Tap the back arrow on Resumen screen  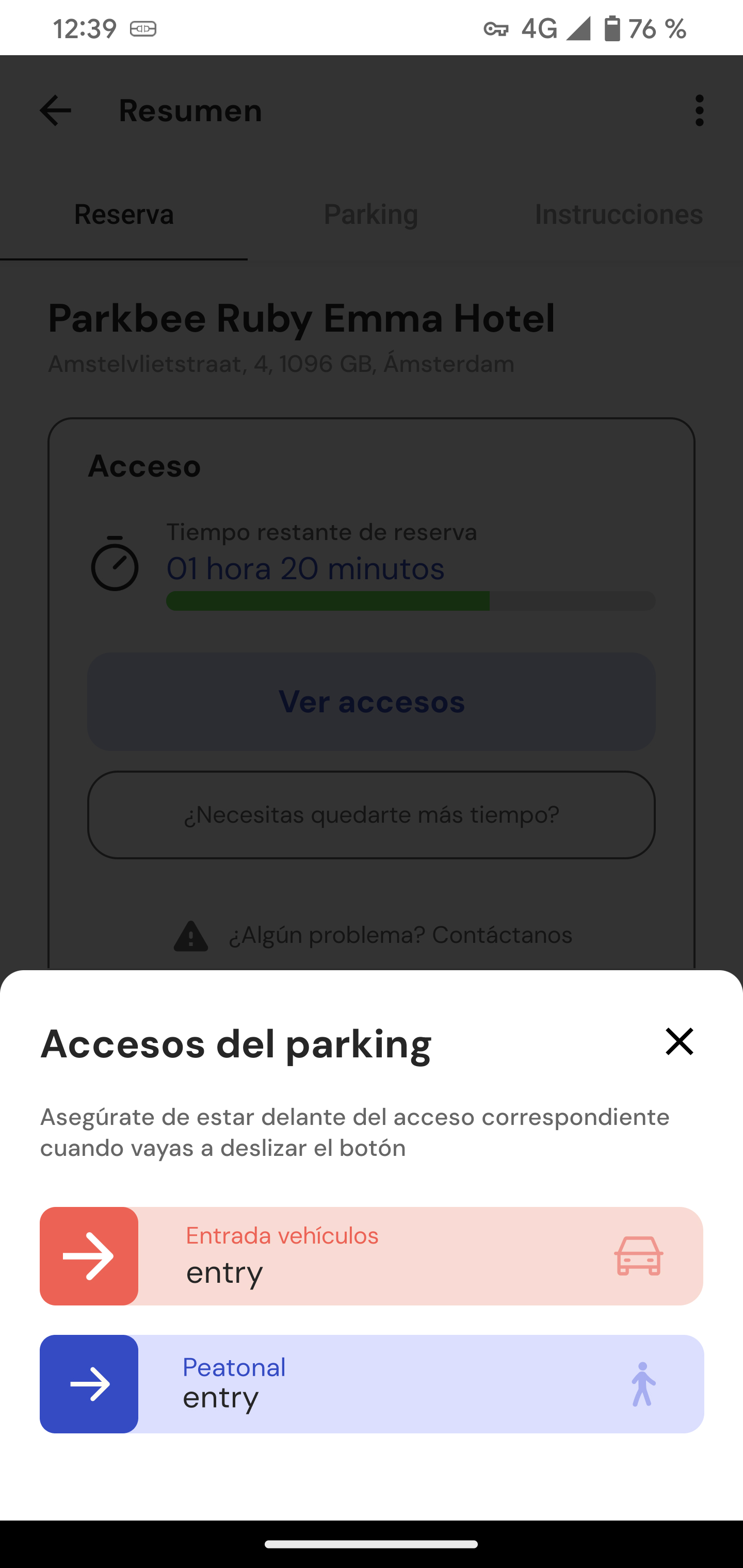55,110
